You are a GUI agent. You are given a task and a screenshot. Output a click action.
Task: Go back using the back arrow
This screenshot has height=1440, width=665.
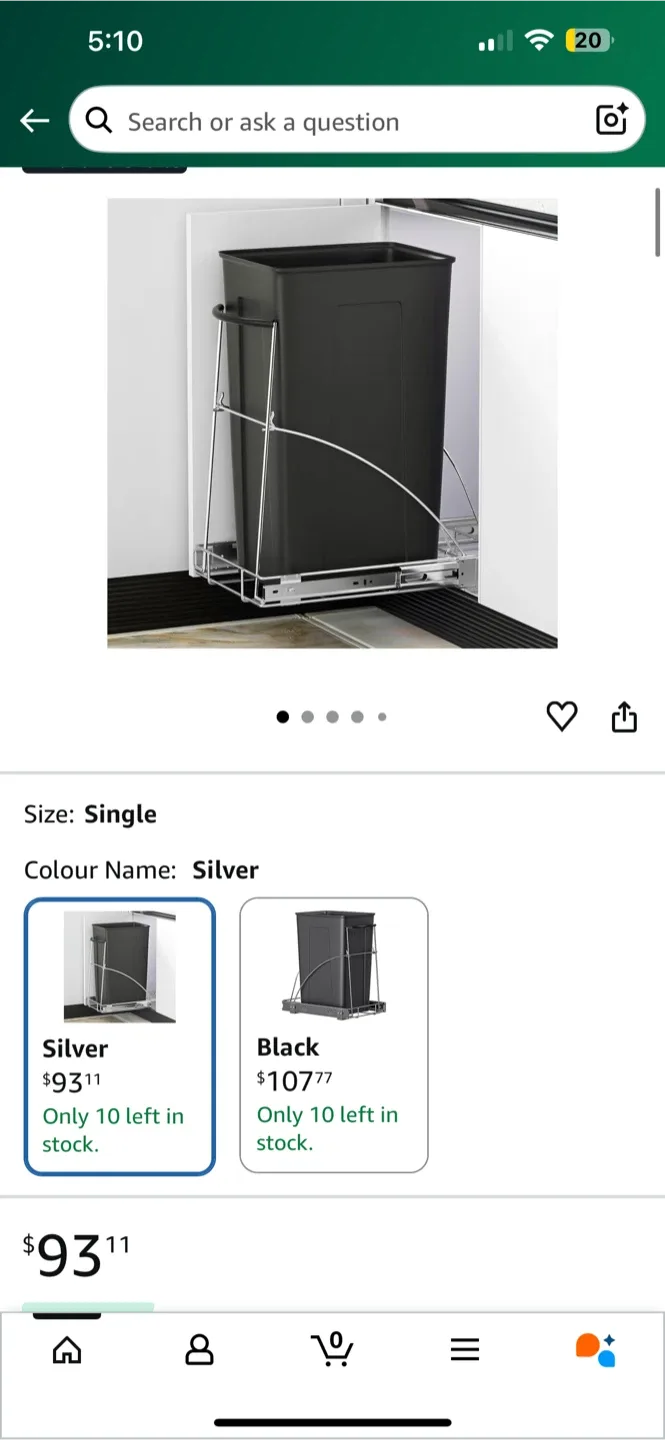(x=35, y=121)
